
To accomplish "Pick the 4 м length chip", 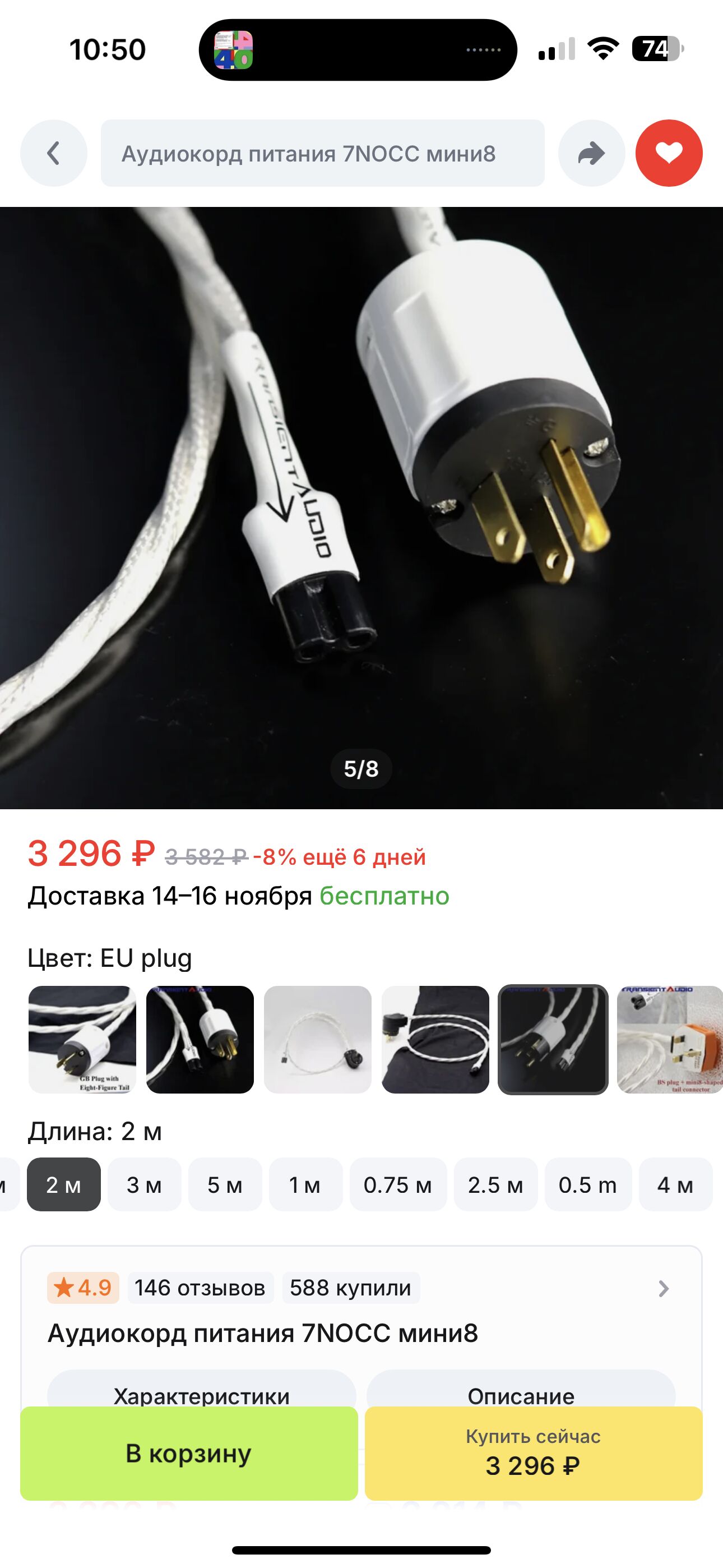I will [675, 1184].
